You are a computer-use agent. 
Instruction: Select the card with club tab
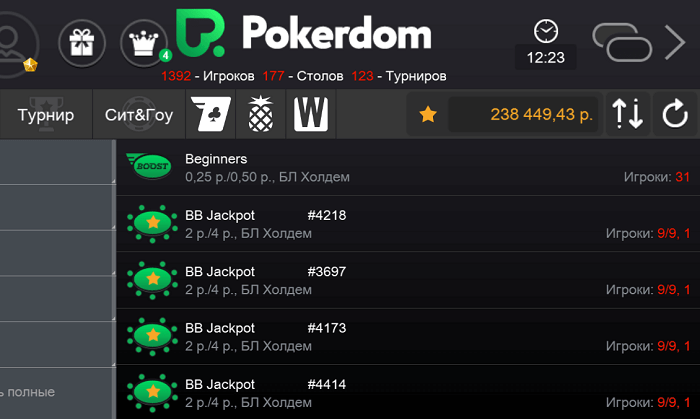(211, 115)
